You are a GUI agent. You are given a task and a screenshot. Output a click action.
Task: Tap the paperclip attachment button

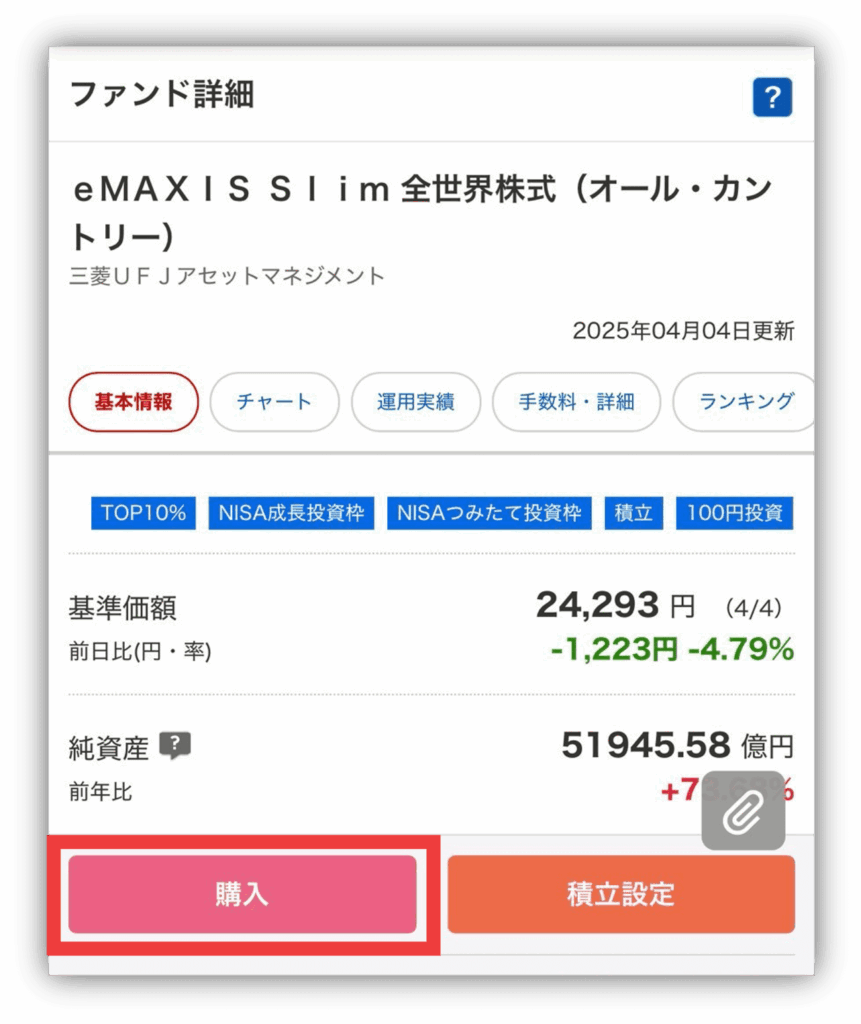[742, 812]
